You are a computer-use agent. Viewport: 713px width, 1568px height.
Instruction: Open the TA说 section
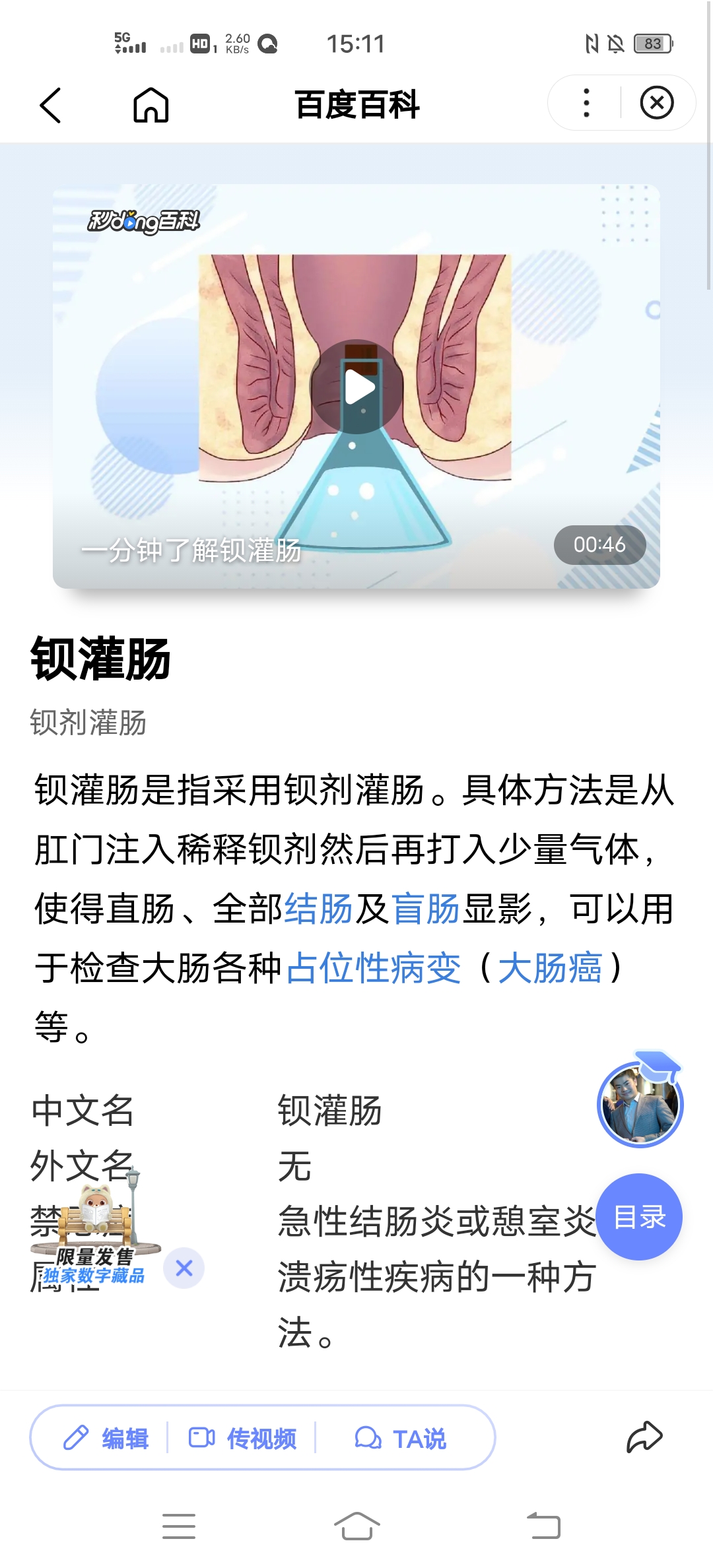click(x=401, y=1438)
